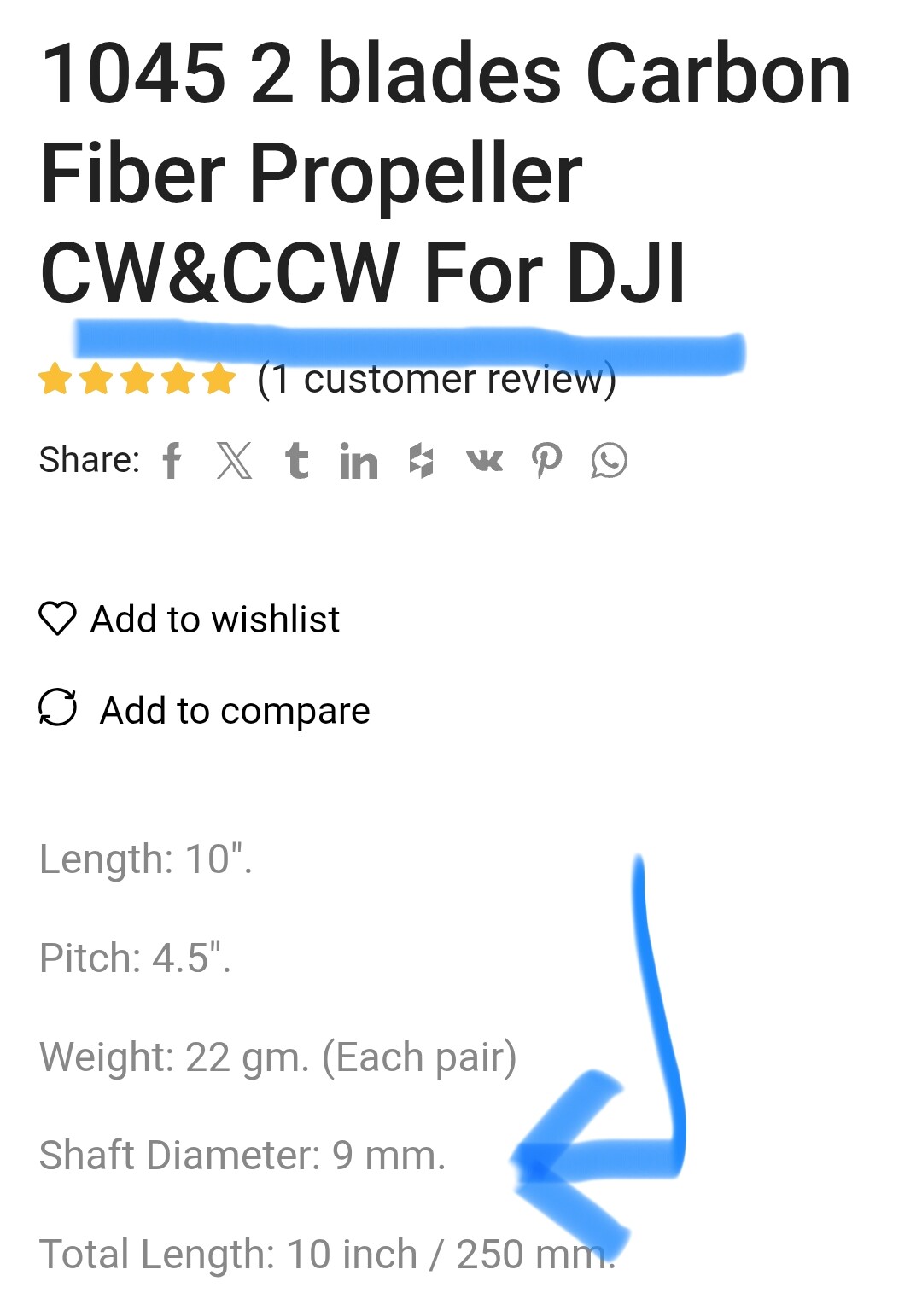Send the product via WhatsApp
Image resolution: width=922 pixels, height=1316 pixels.
pyautogui.click(x=610, y=461)
